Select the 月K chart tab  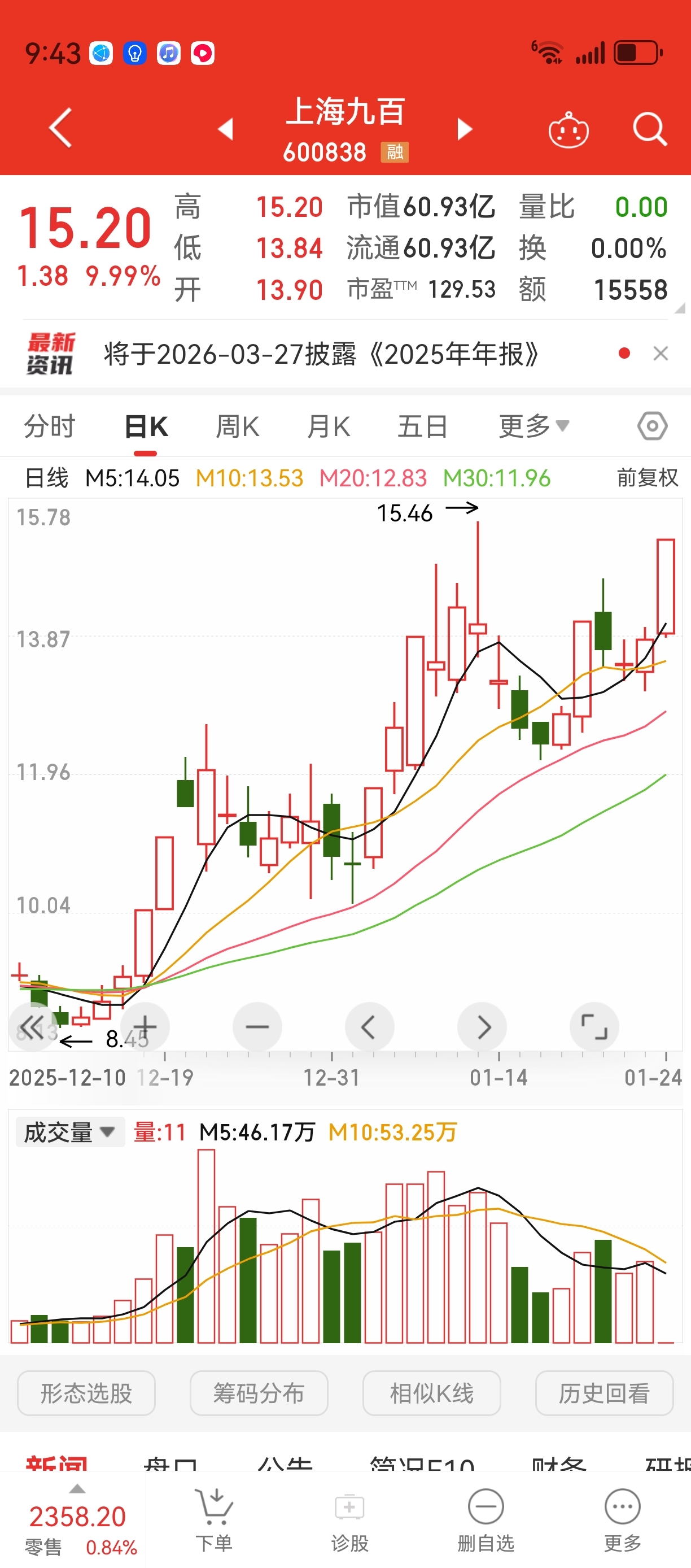click(329, 426)
